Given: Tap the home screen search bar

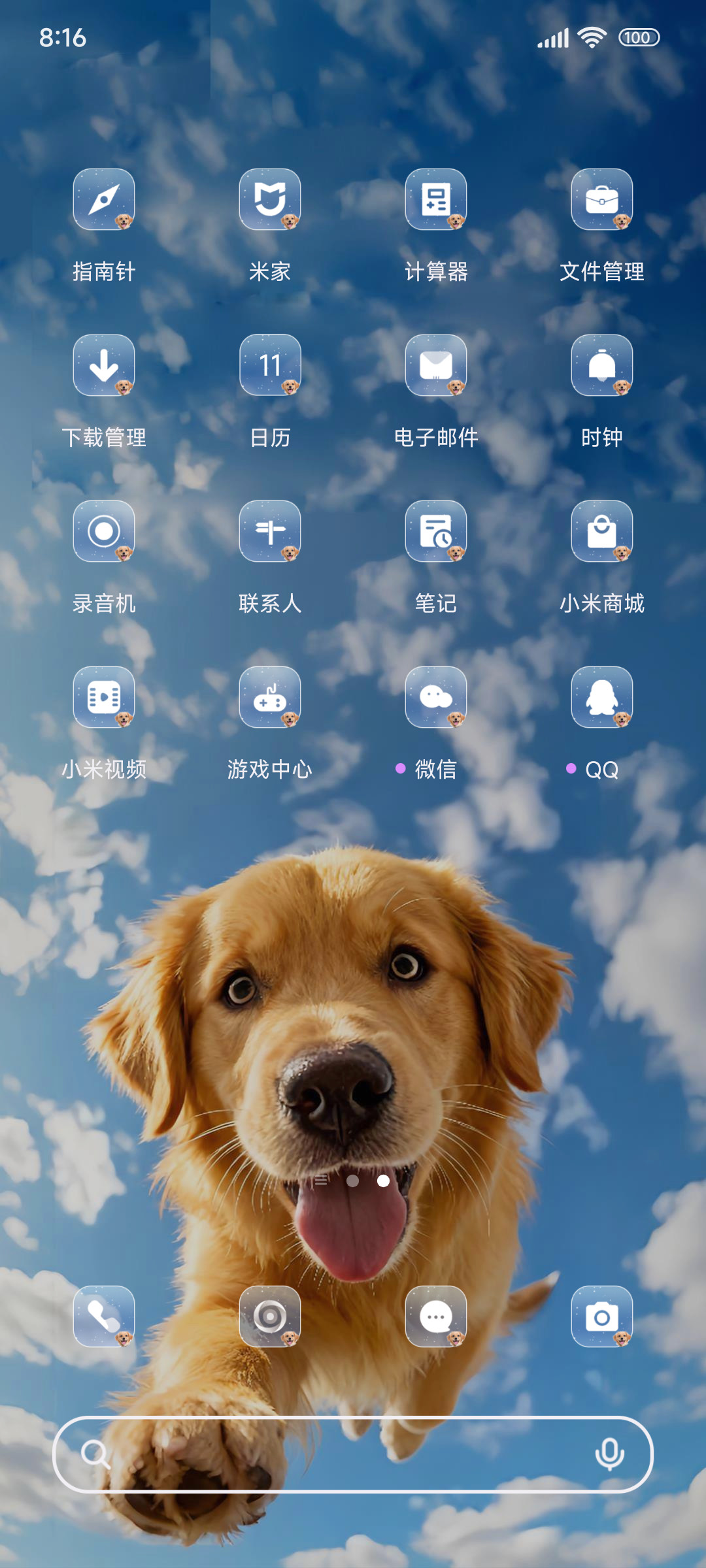Looking at the screenshot, I should point(353,1454).
